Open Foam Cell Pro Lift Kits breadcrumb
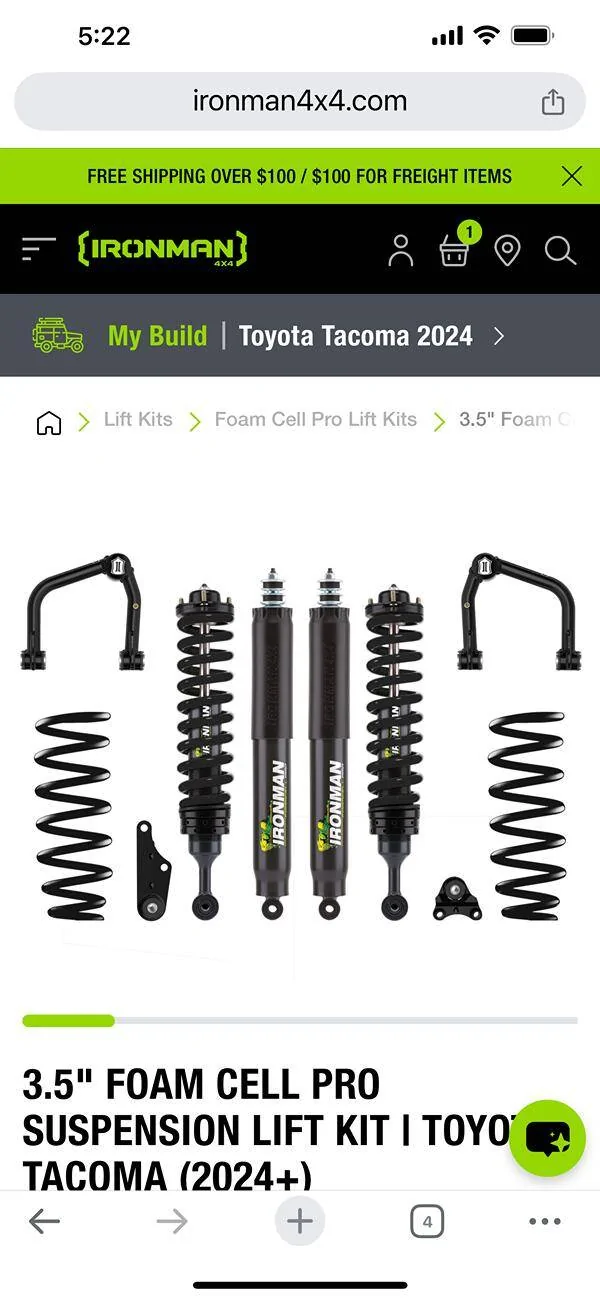This screenshot has height=1300, width=600. point(315,420)
